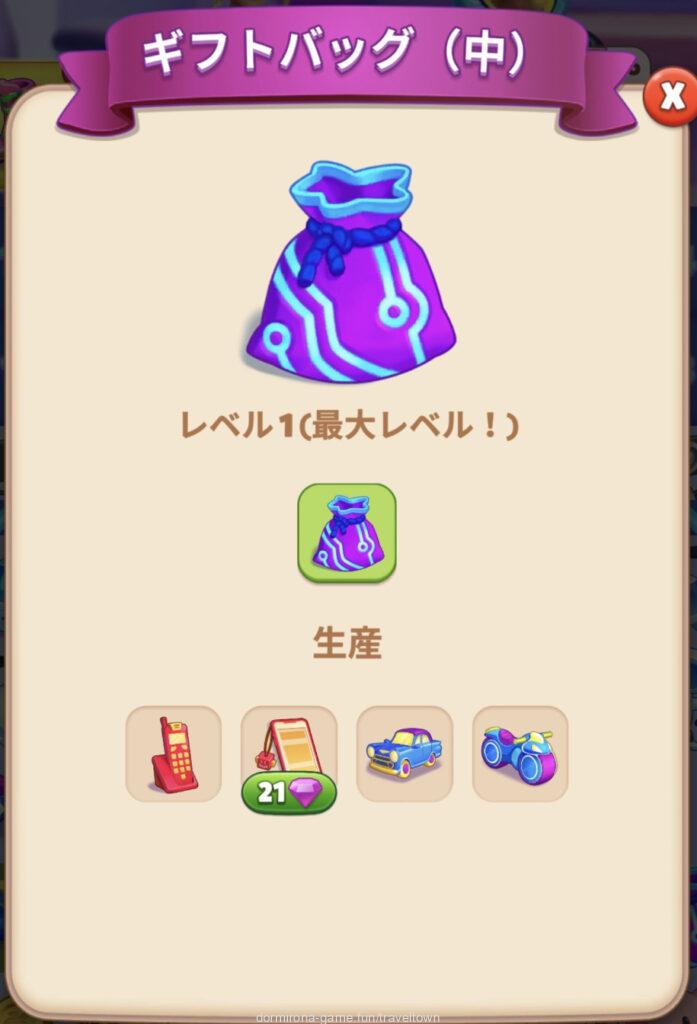Screen dimensions: 697x1024
Task: Select the blue motorcycle item
Action: click(520, 753)
